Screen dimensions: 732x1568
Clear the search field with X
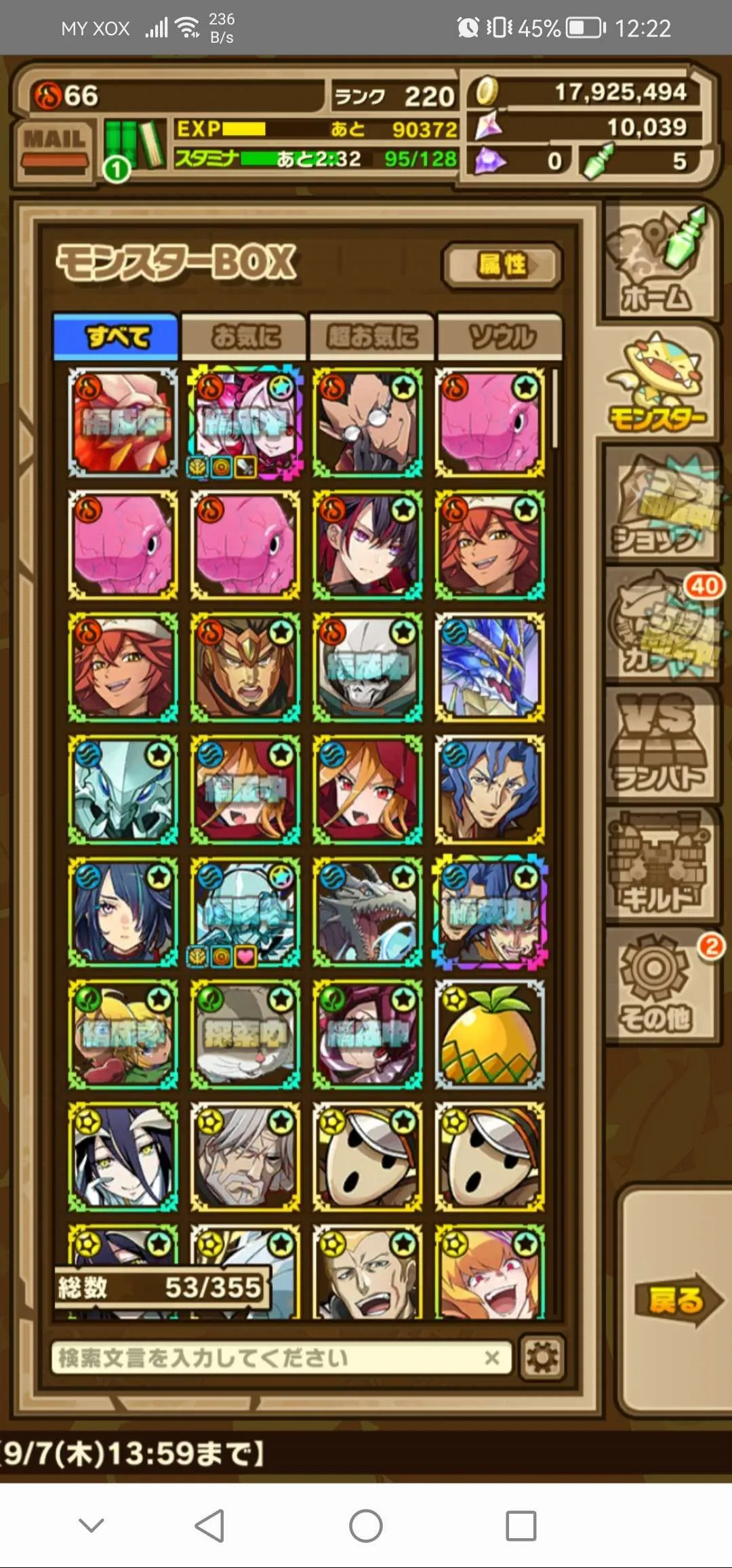coord(492,1357)
